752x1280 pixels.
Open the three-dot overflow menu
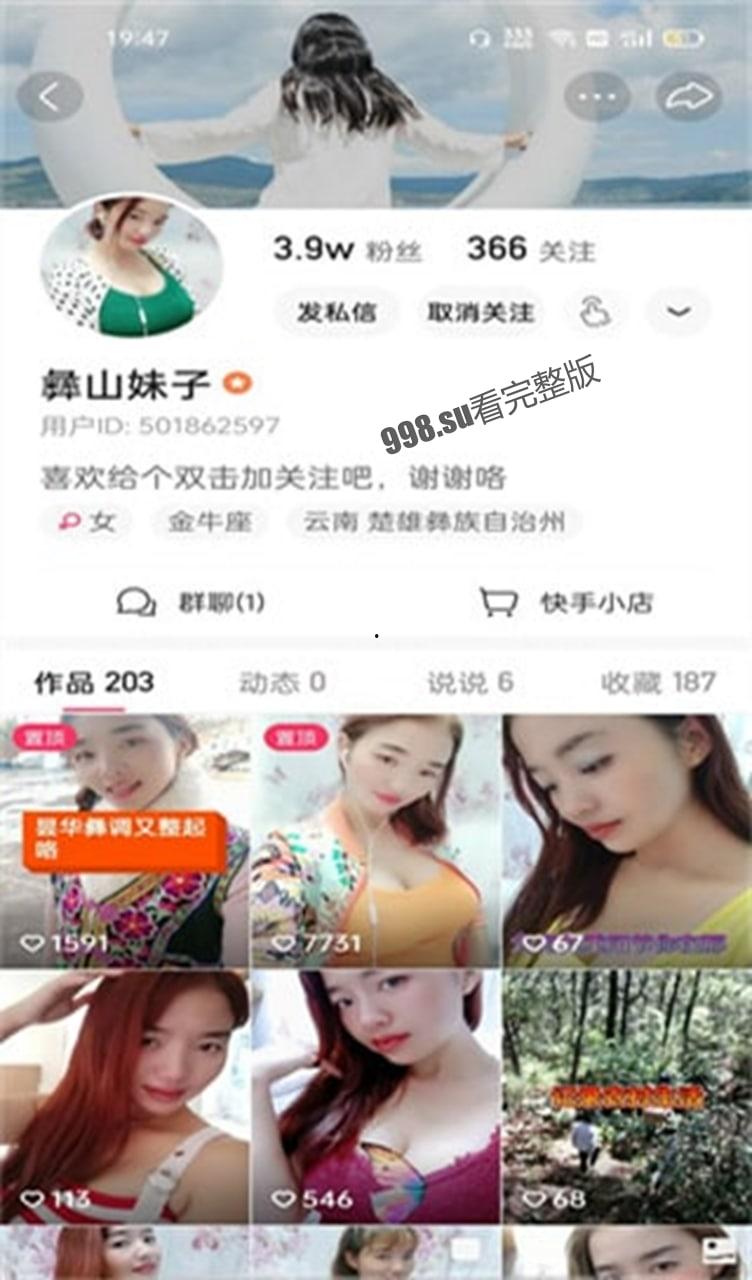pyautogui.click(x=597, y=97)
